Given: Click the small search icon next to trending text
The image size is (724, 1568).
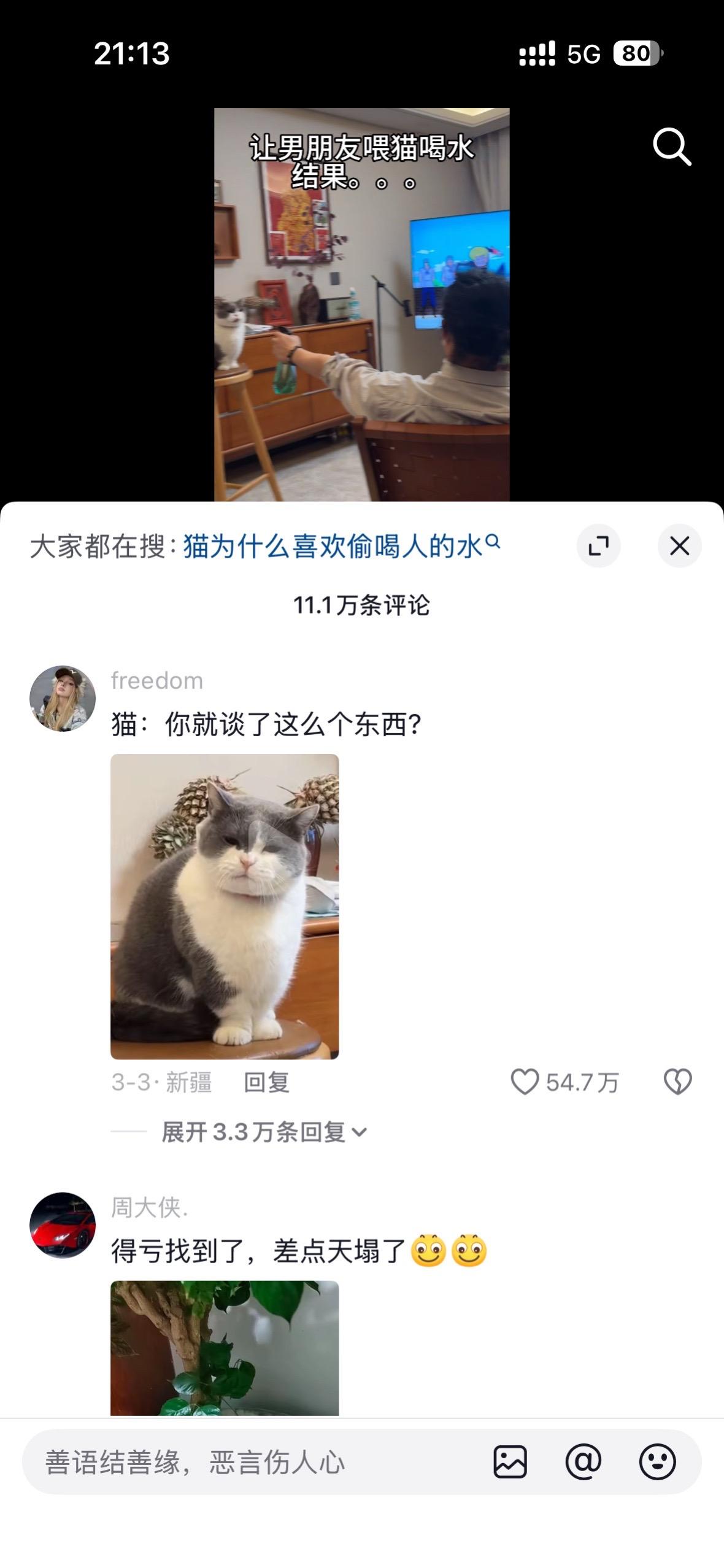Looking at the screenshot, I should tap(493, 543).
